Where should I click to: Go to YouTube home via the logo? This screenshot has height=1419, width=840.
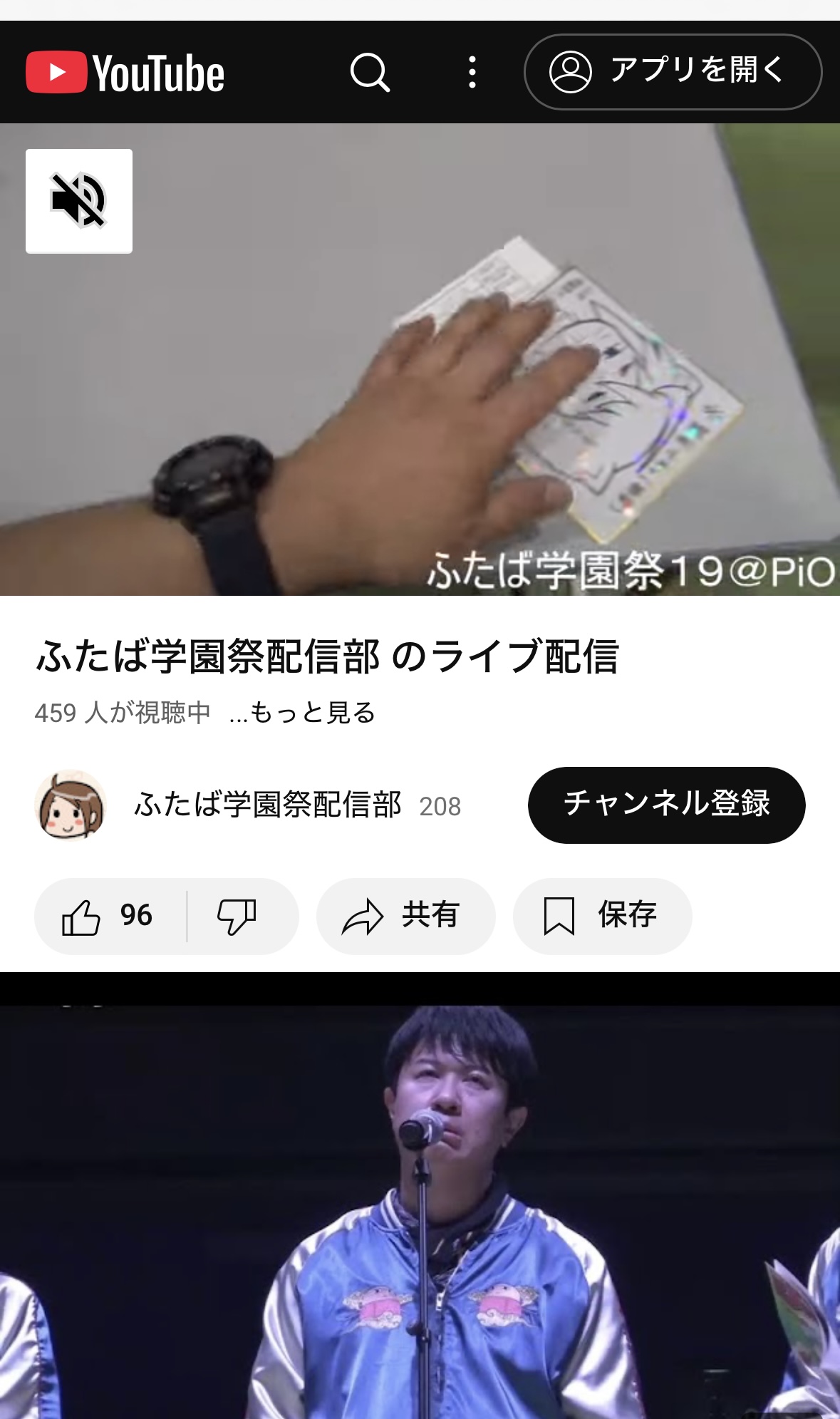(x=125, y=73)
